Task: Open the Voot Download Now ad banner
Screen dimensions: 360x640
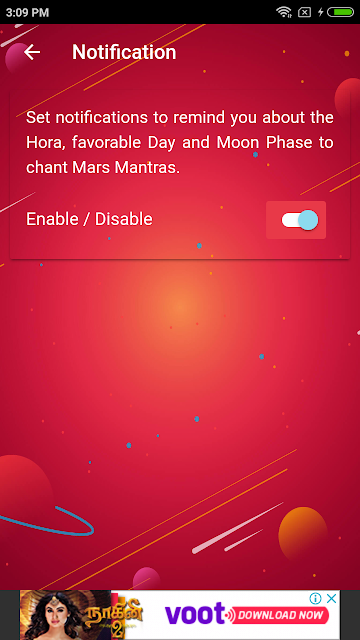Action: click(180, 615)
